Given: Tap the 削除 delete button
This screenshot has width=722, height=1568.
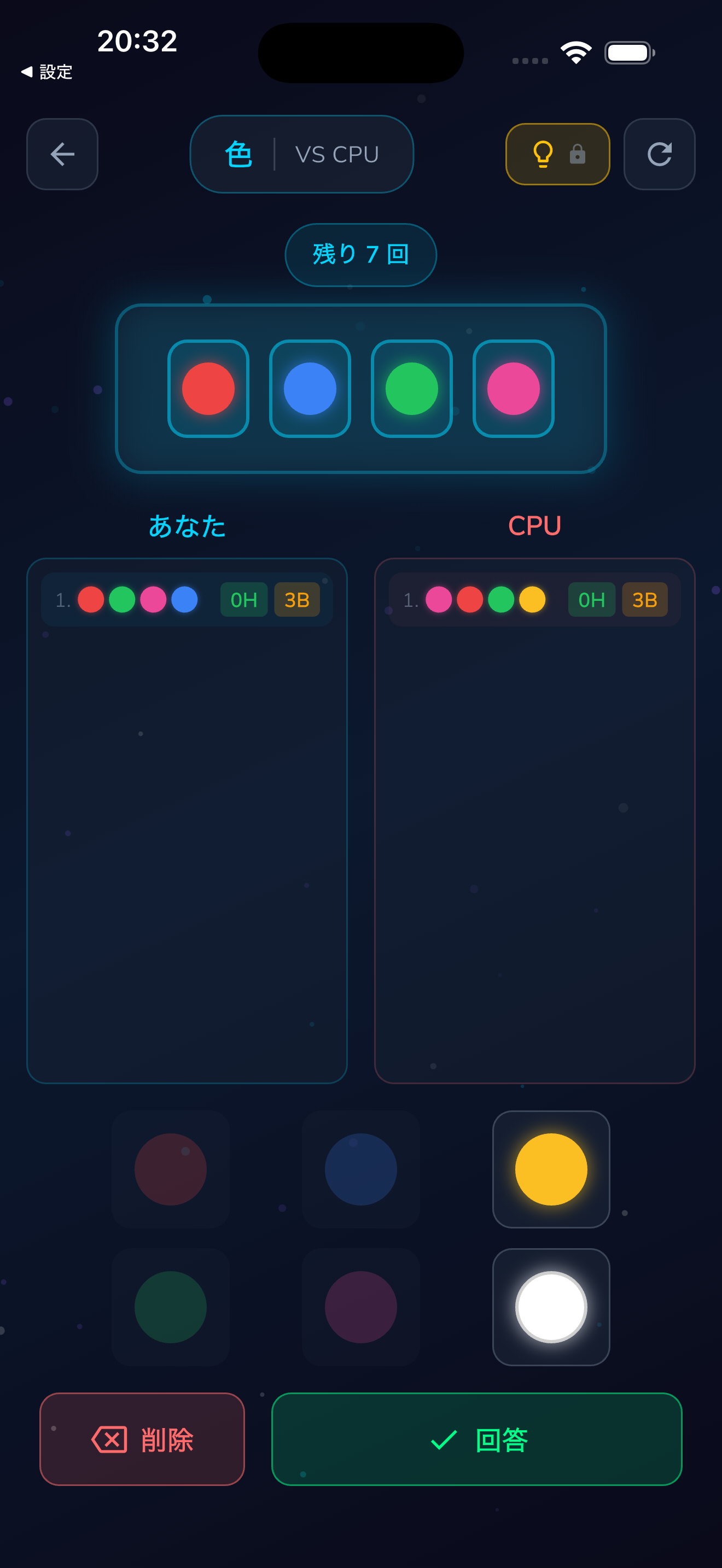Looking at the screenshot, I should click(x=142, y=1439).
